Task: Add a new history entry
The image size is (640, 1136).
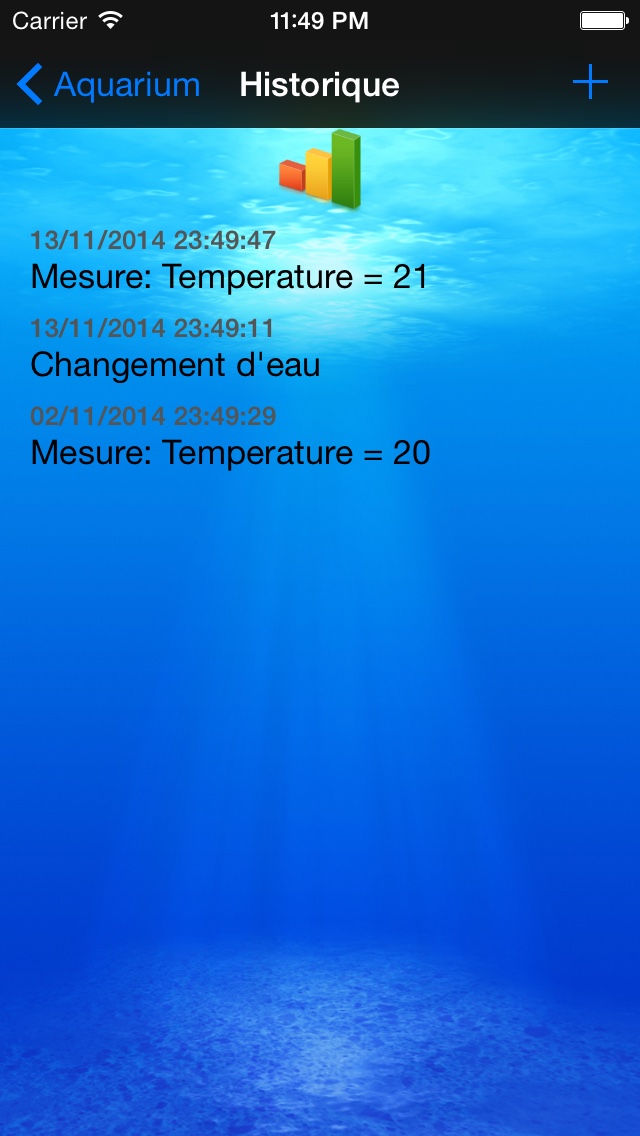Action: 590,83
